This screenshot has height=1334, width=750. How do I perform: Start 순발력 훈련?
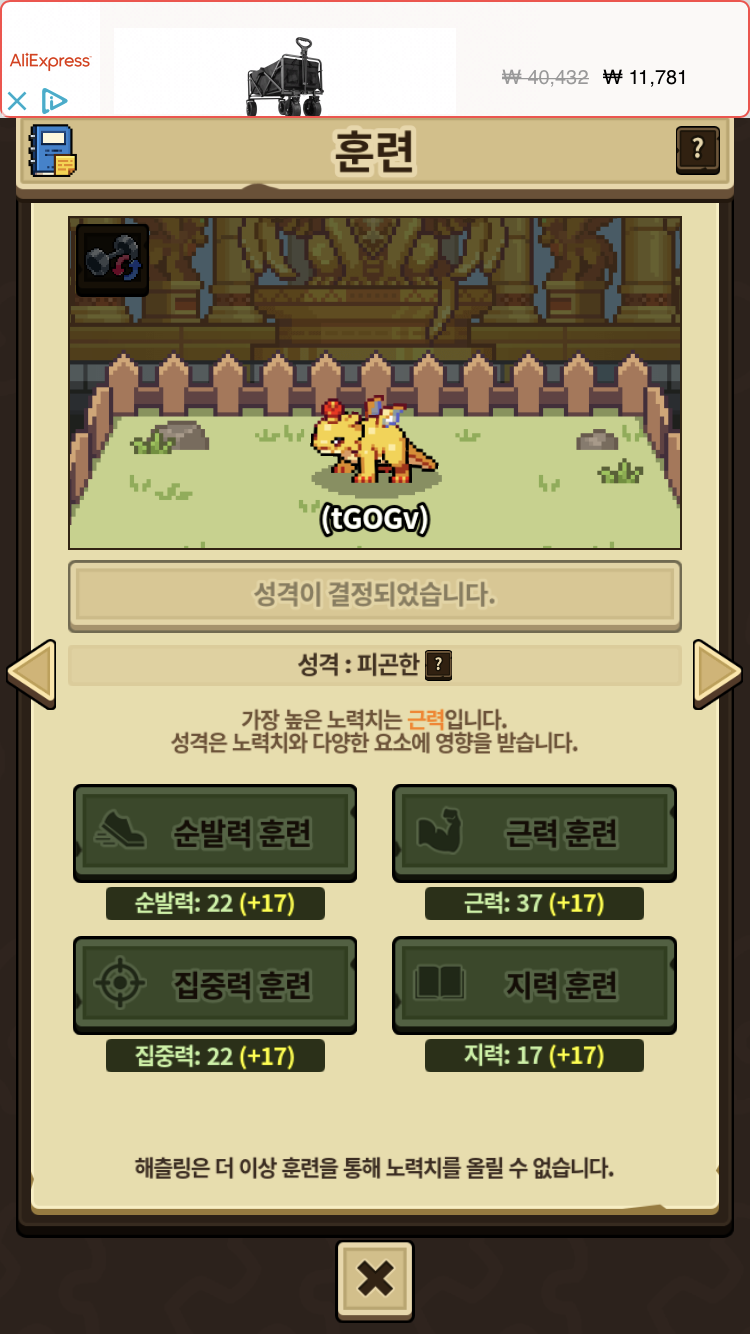(x=215, y=833)
